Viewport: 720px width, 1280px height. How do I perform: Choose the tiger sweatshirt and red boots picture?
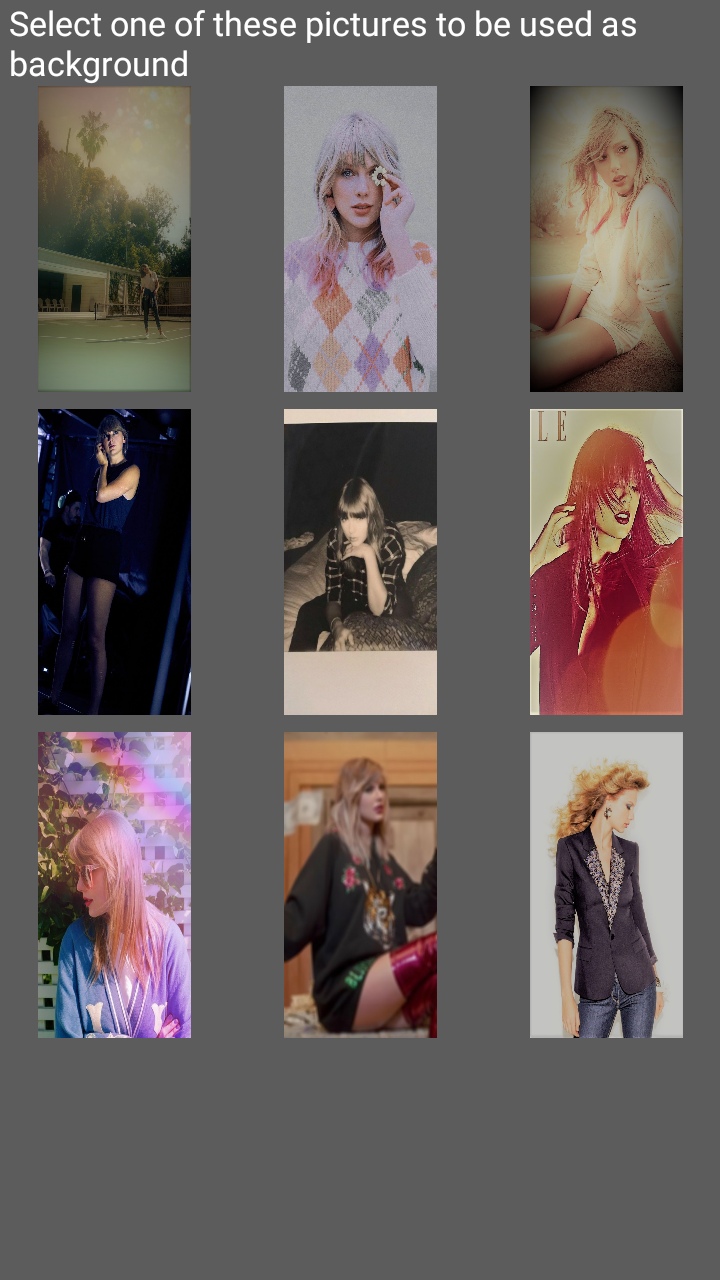pyautogui.click(x=360, y=884)
